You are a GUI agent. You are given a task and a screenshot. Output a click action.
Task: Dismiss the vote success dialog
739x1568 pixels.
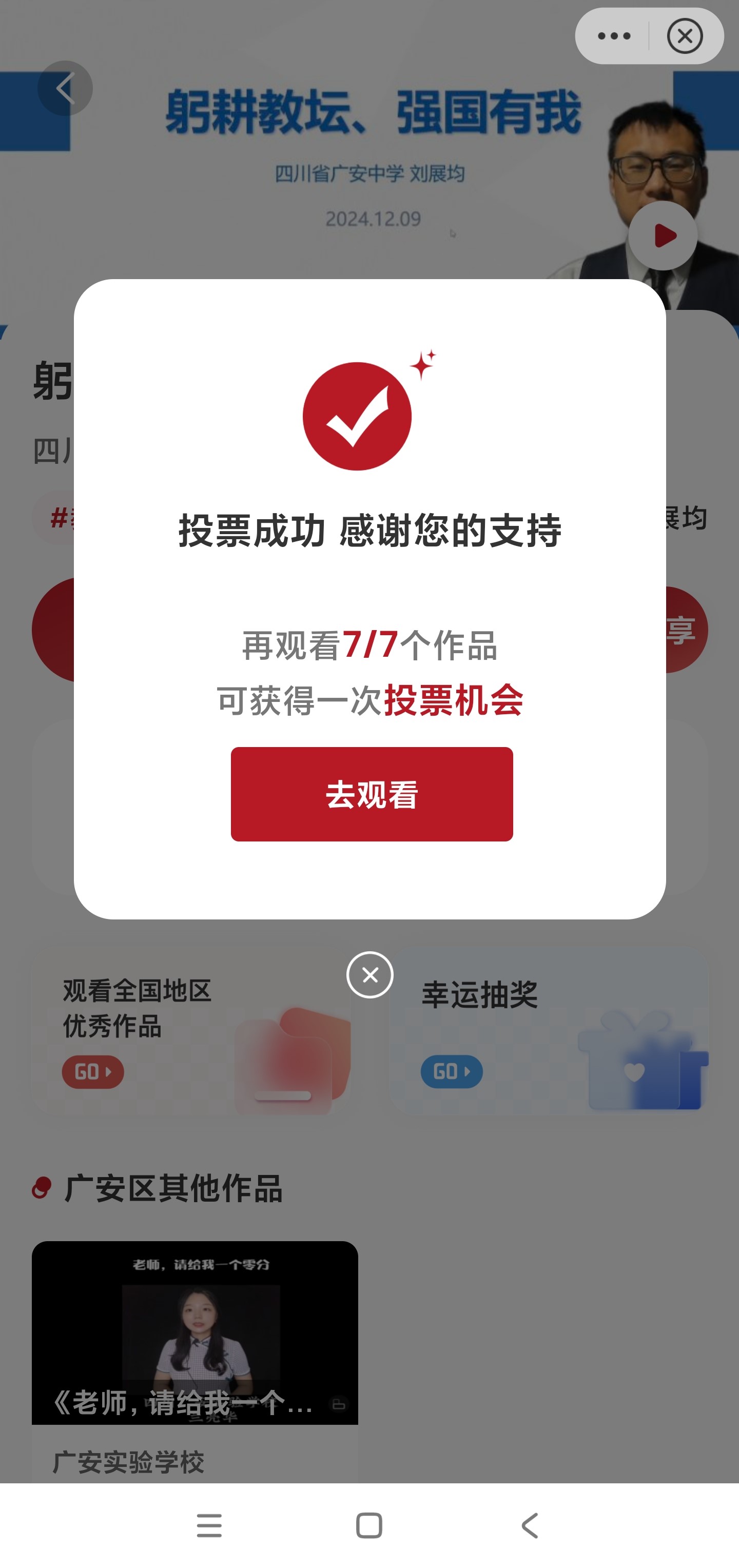[x=369, y=974]
